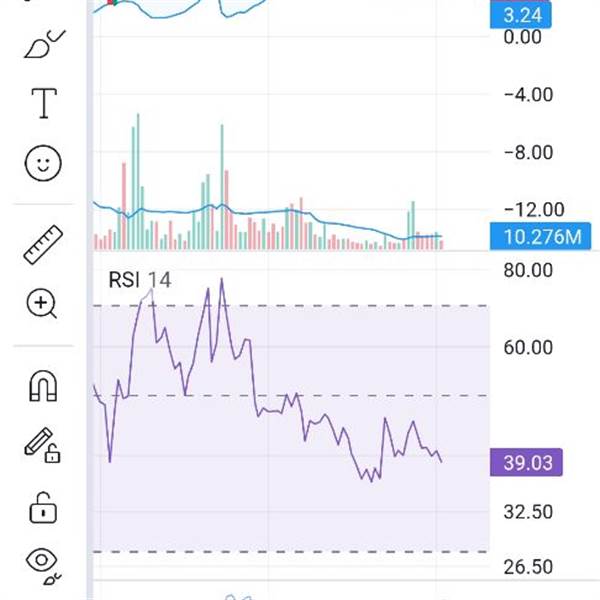
Task: Activate the ruler measure tool
Action: click(43, 244)
